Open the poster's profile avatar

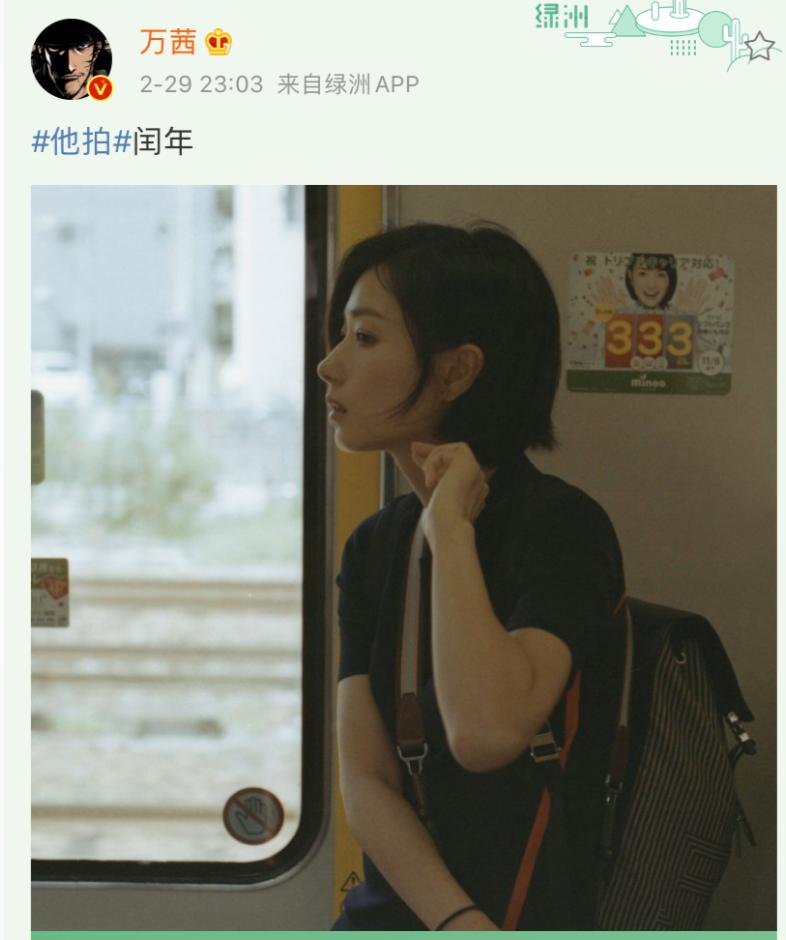pos(71,60)
